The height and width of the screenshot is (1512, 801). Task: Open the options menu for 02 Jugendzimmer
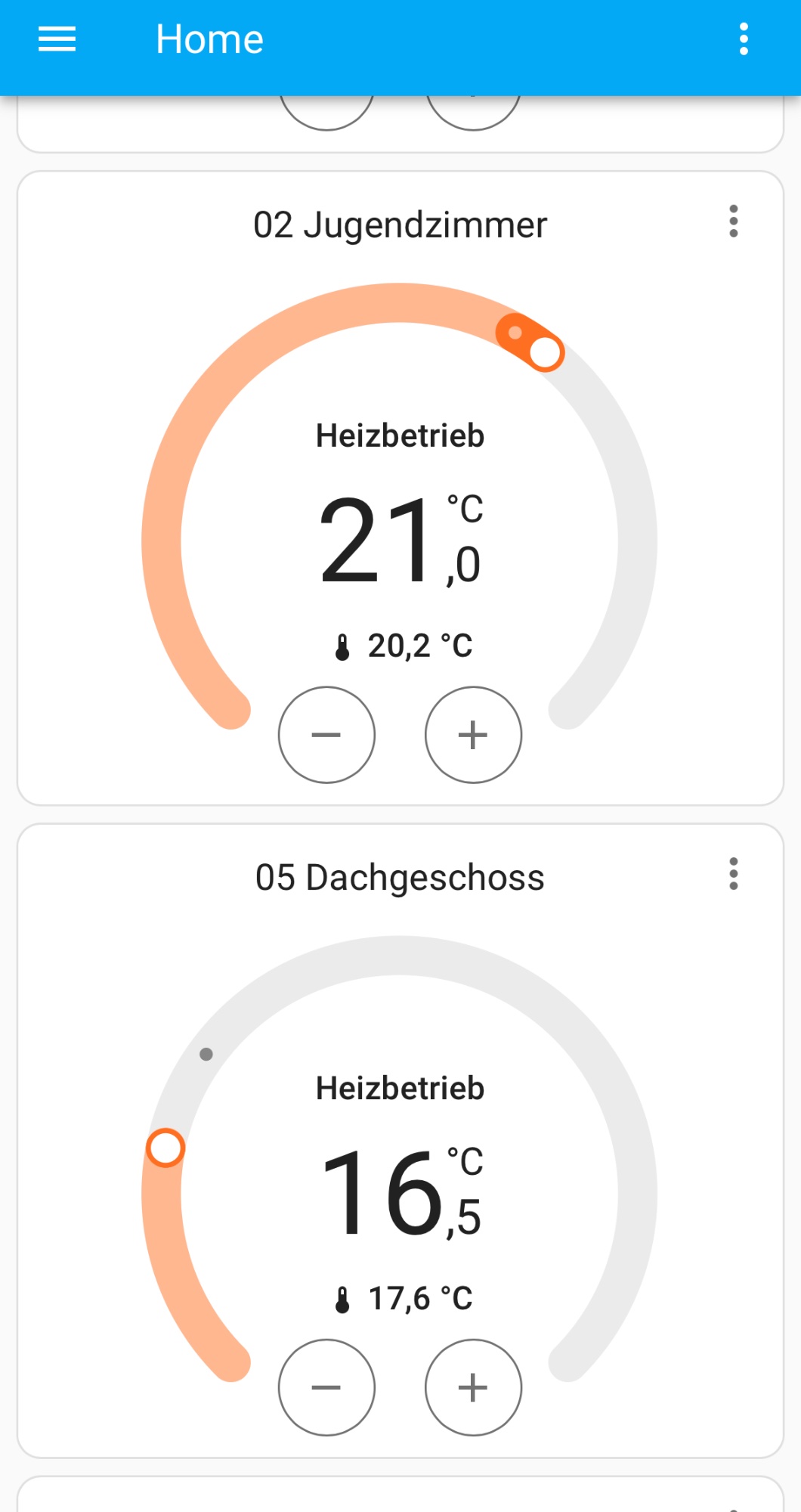[733, 222]
